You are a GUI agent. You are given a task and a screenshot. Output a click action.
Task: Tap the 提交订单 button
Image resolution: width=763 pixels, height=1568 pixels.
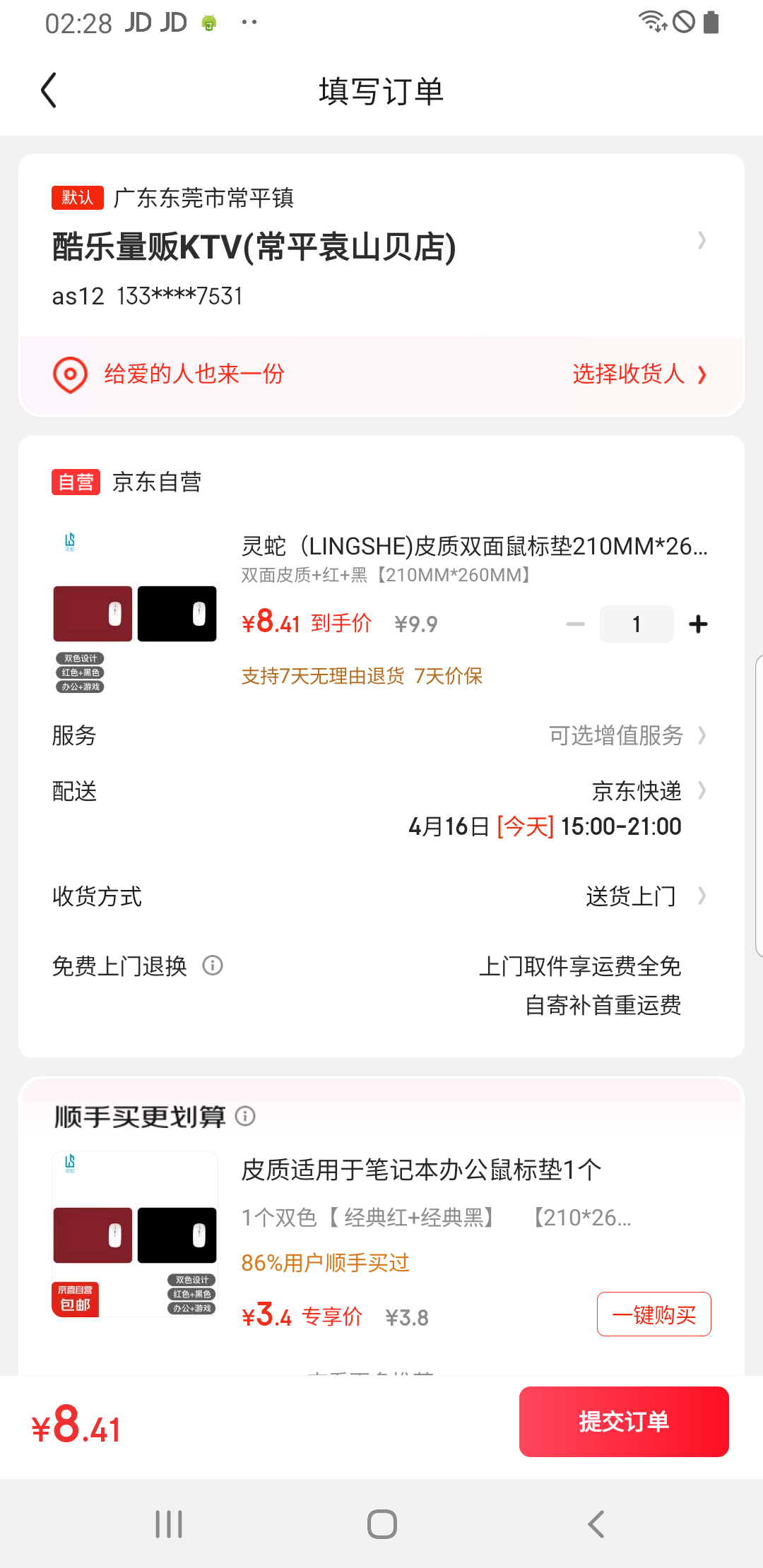[624, 1421]
